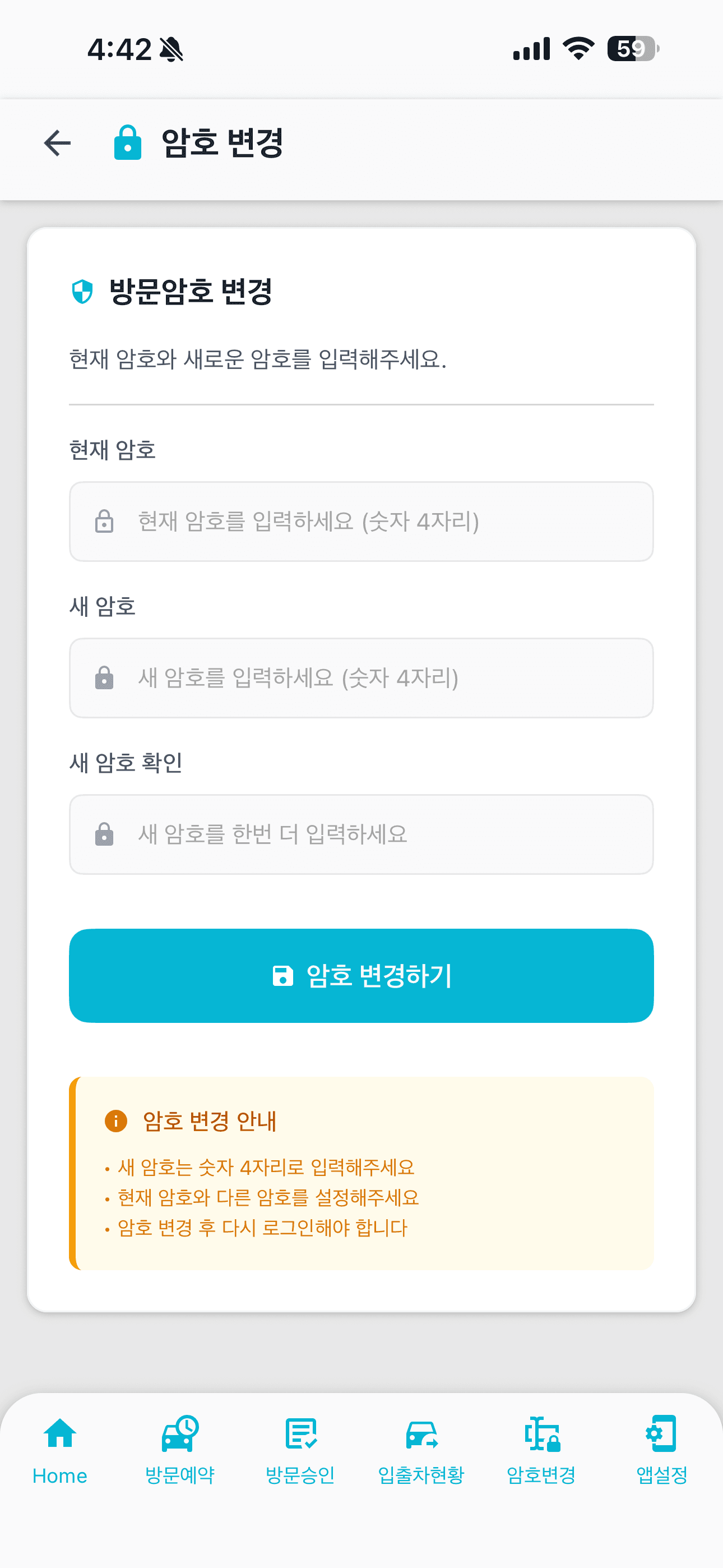Click the lock icon inside 현재 암호 field

click(x=104, y=522)
